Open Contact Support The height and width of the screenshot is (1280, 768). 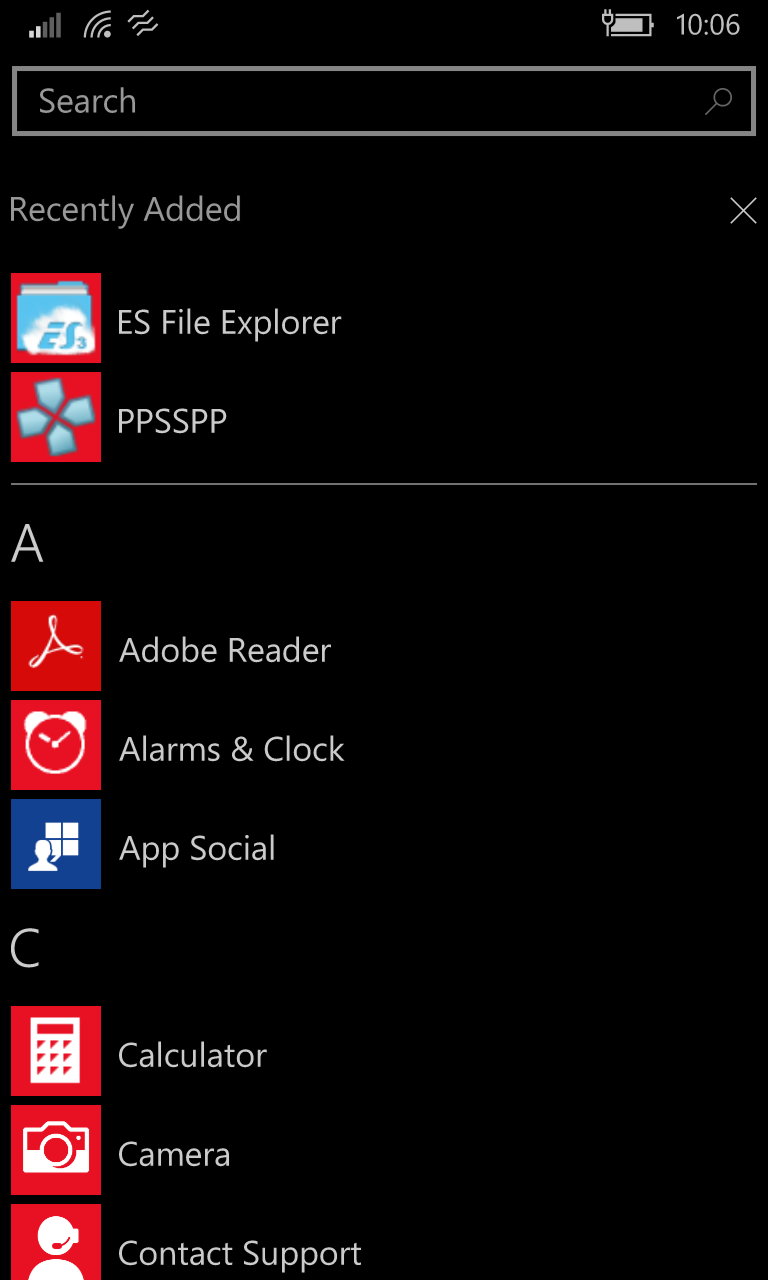click(x=384, y=1242)
